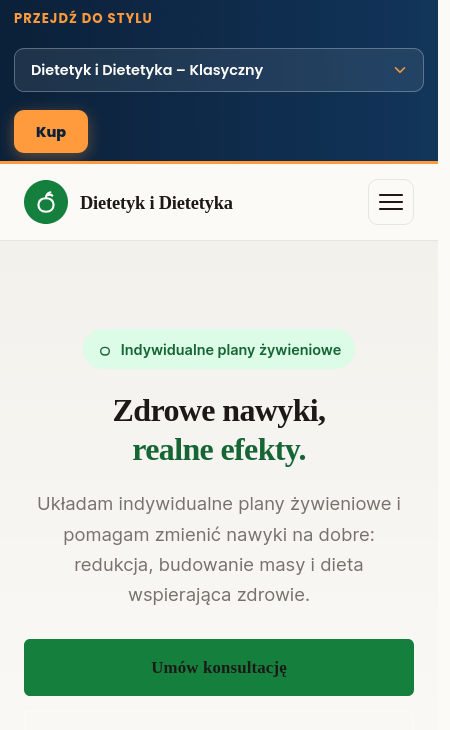Tap the orange Kup button
The height and width of the screenshot is (730, 450).
pyautogui.click(x=51, y=132)
